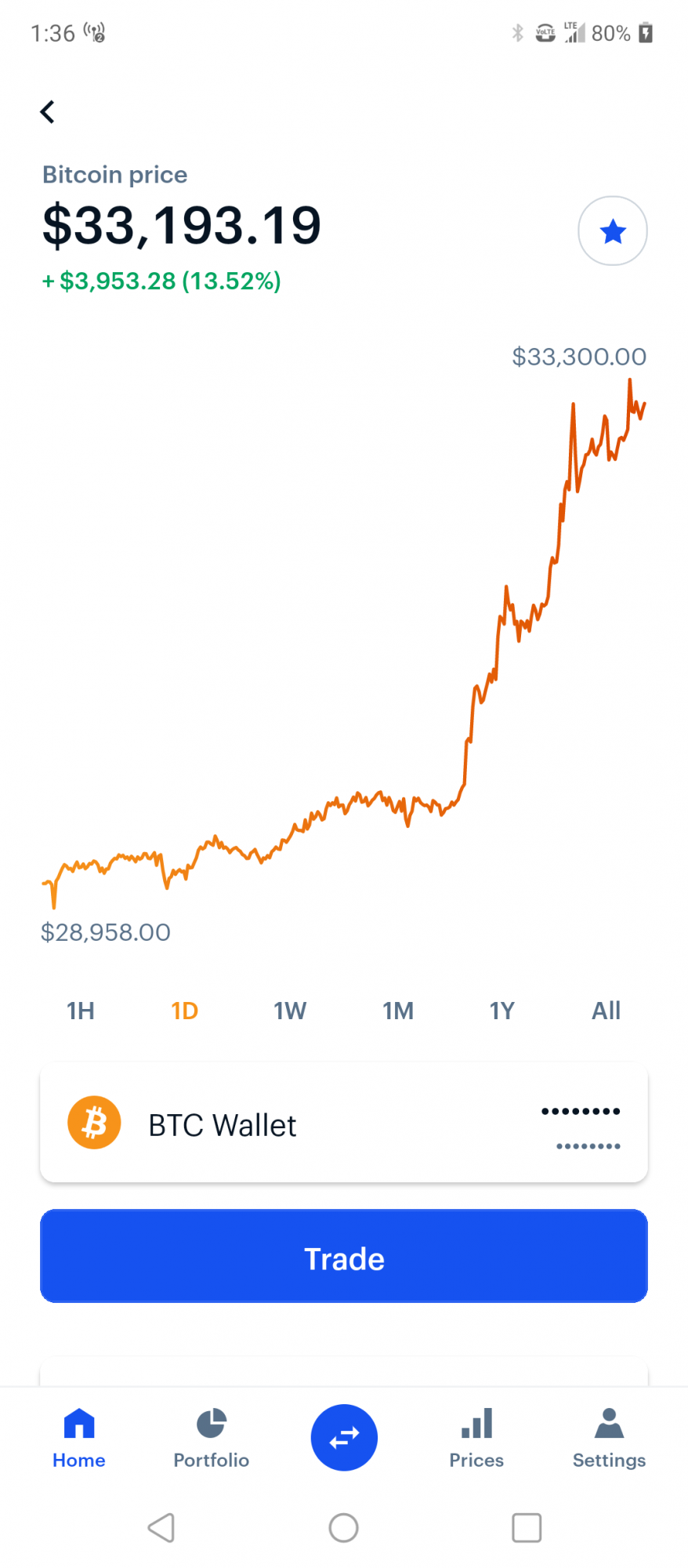Image resolution: width=688 pixels, height=1568 pixels.
Task: Tap the blue Trade button
Action: pyautogui.click(x=344, y=1256)
